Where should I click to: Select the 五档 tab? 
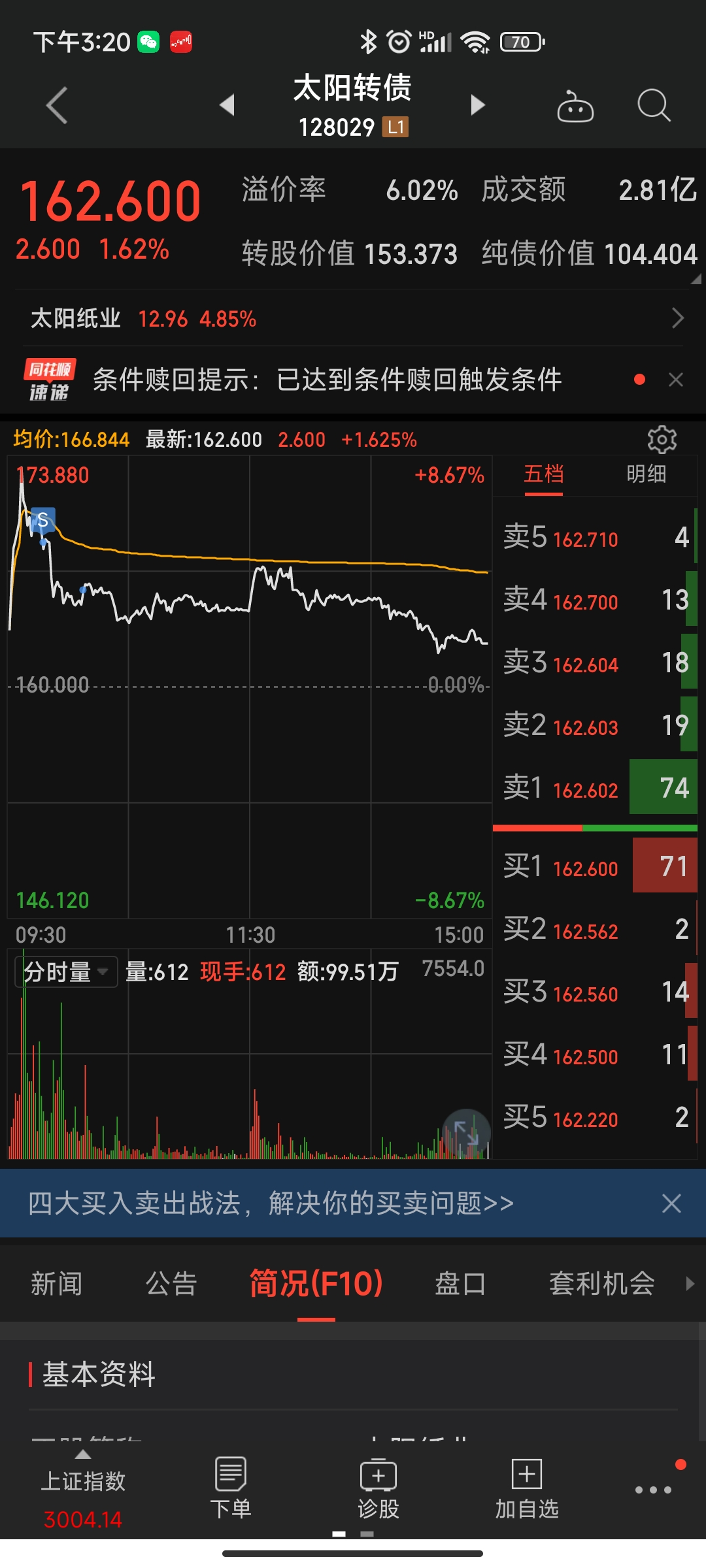(x=543, y=474)
